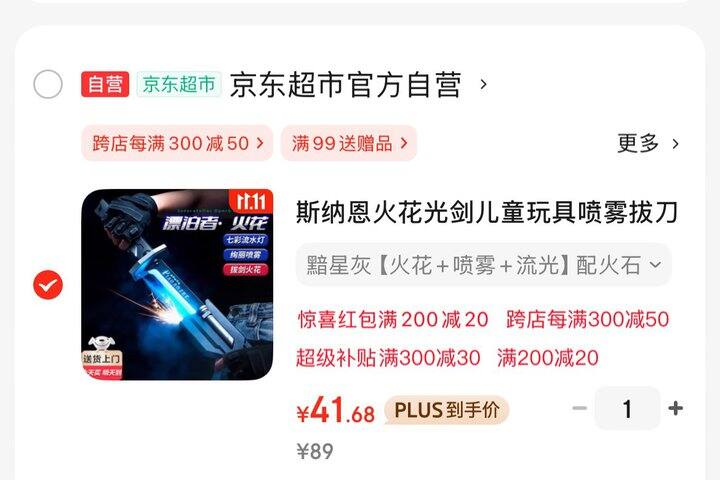The image size is (720, 480).
Task: Open the 跨店每满300减50 promotion chip
Action: (x=178, y=143)
